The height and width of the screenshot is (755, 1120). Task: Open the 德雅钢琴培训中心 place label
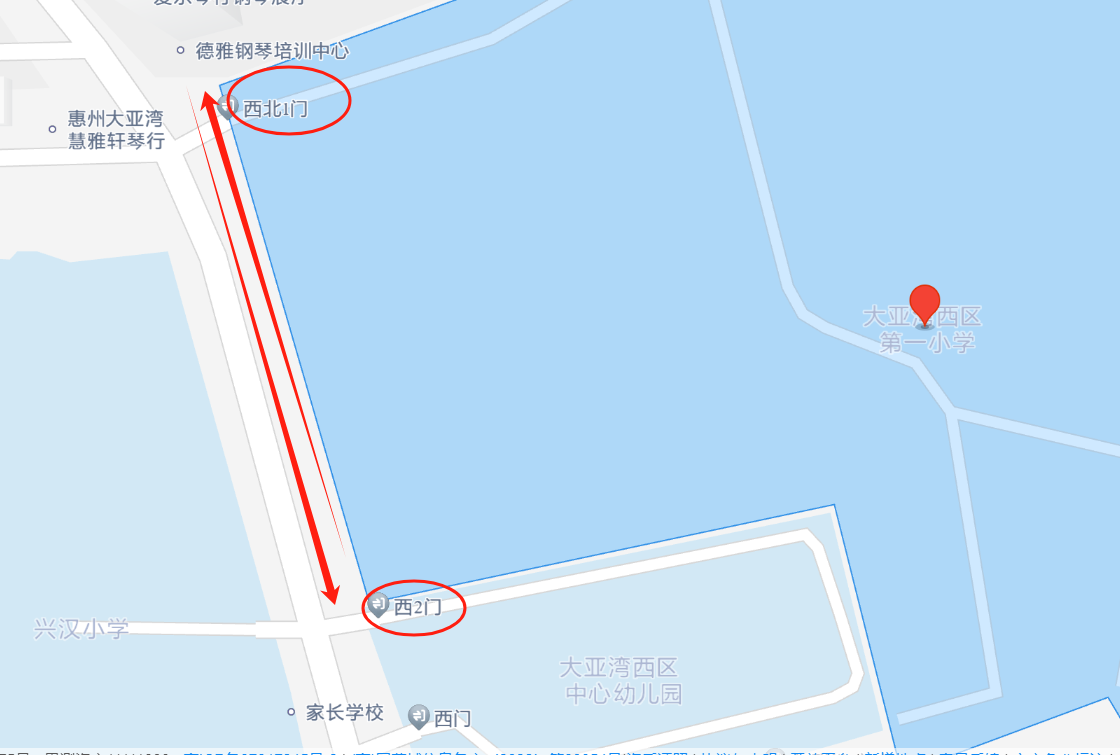click(x=271, y=50)
